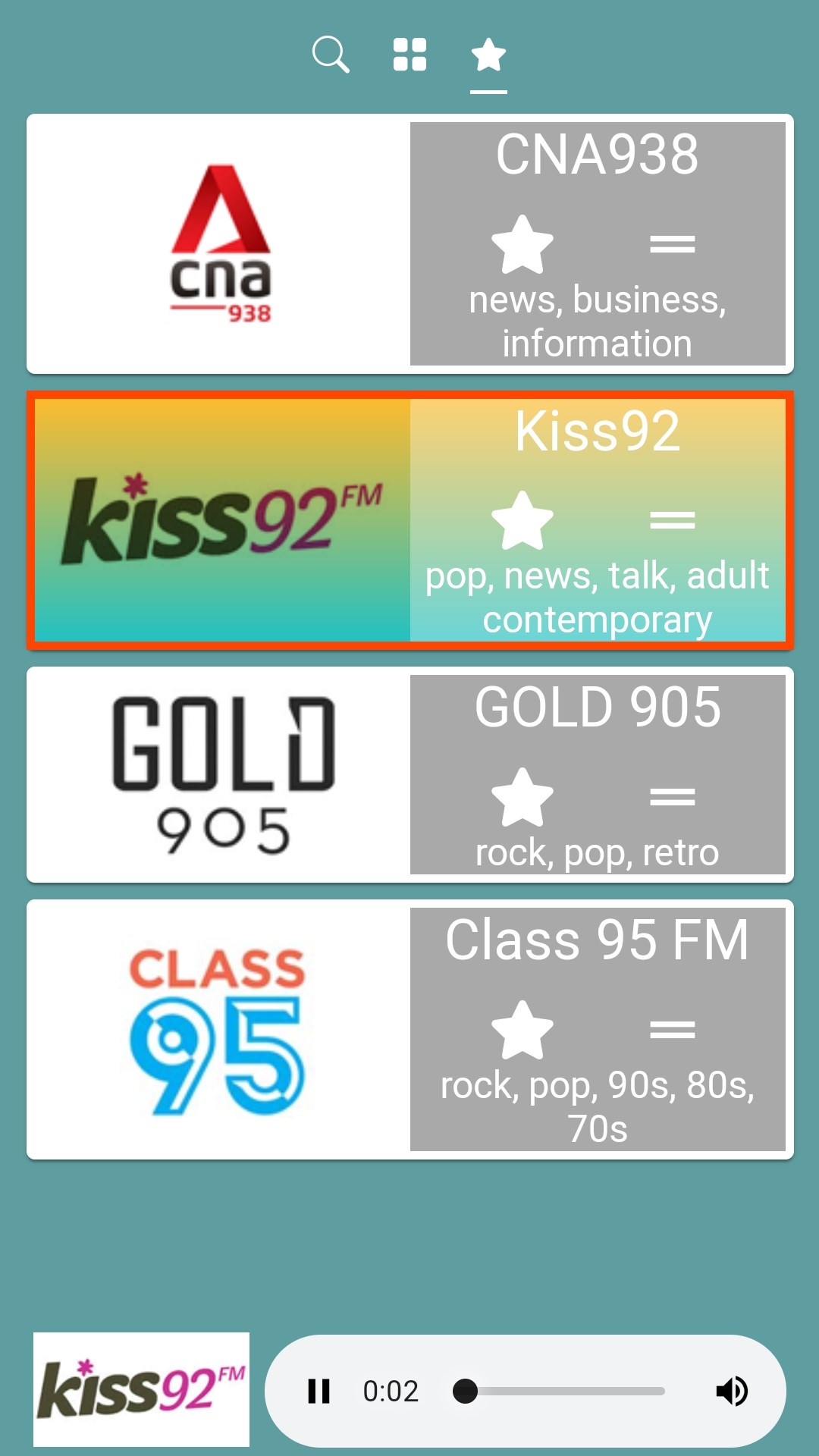The image size is (819, 1456).
Task: Open the favorites star tab
Action: coord(488,55)
